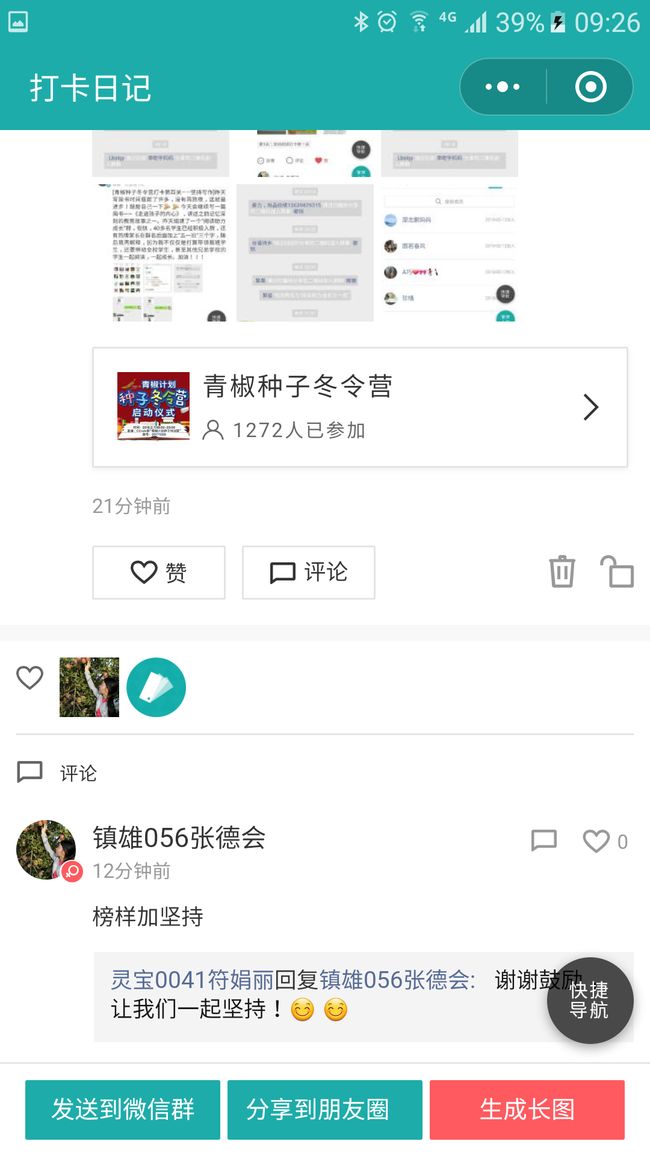Screen dimensions: 650x1156
Task: Open the 青椒种子冬令营 card
Action: 360,407
